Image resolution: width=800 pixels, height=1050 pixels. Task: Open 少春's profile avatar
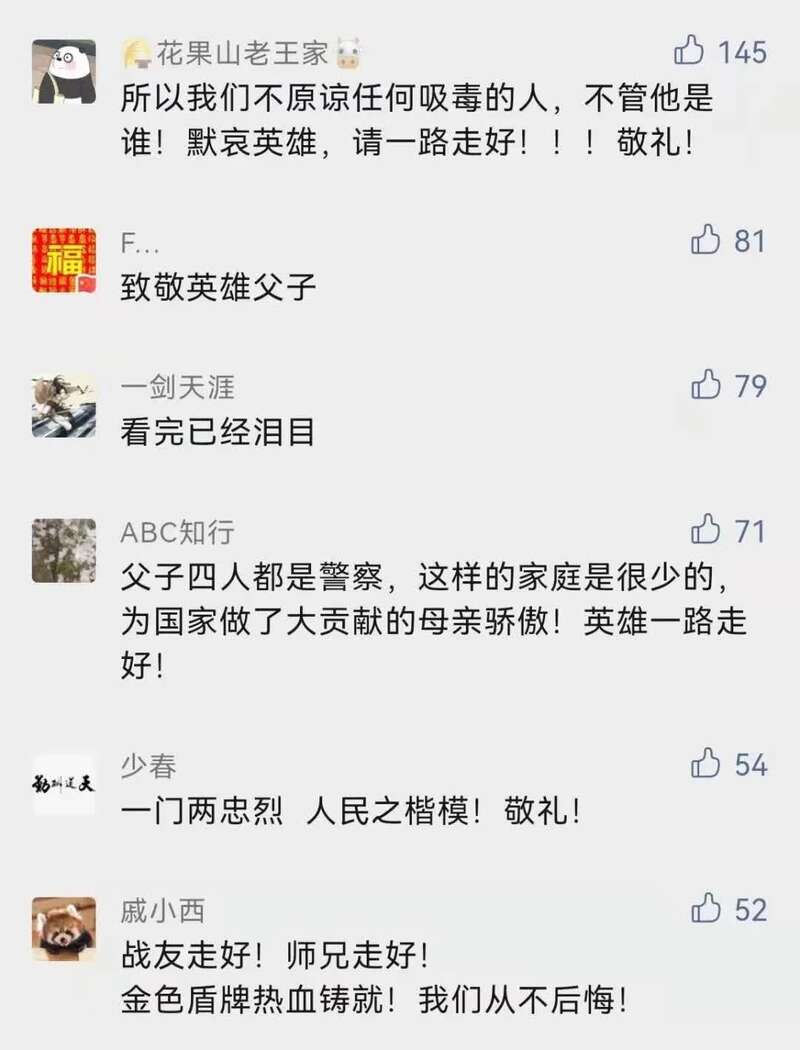[64, 785]
